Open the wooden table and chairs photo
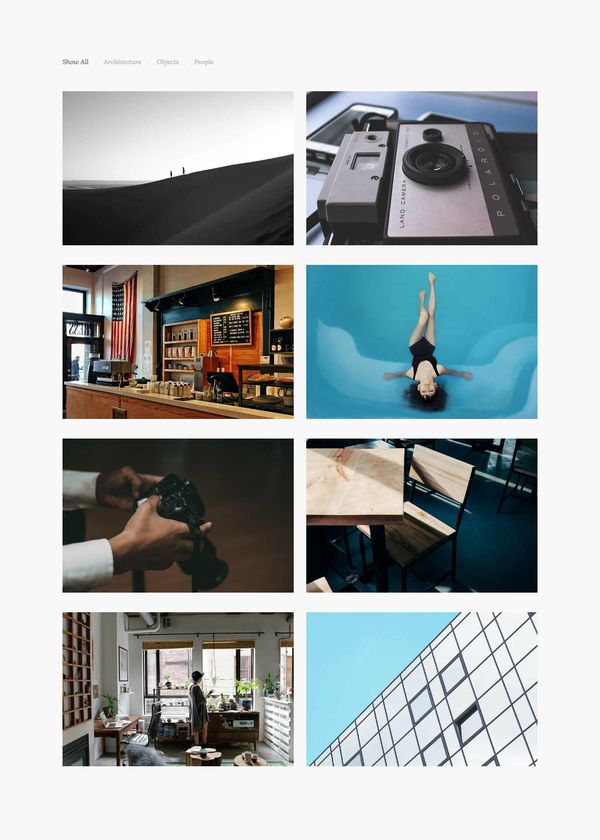Viewport: 600px width, 840px height. [x=421, y=515]
